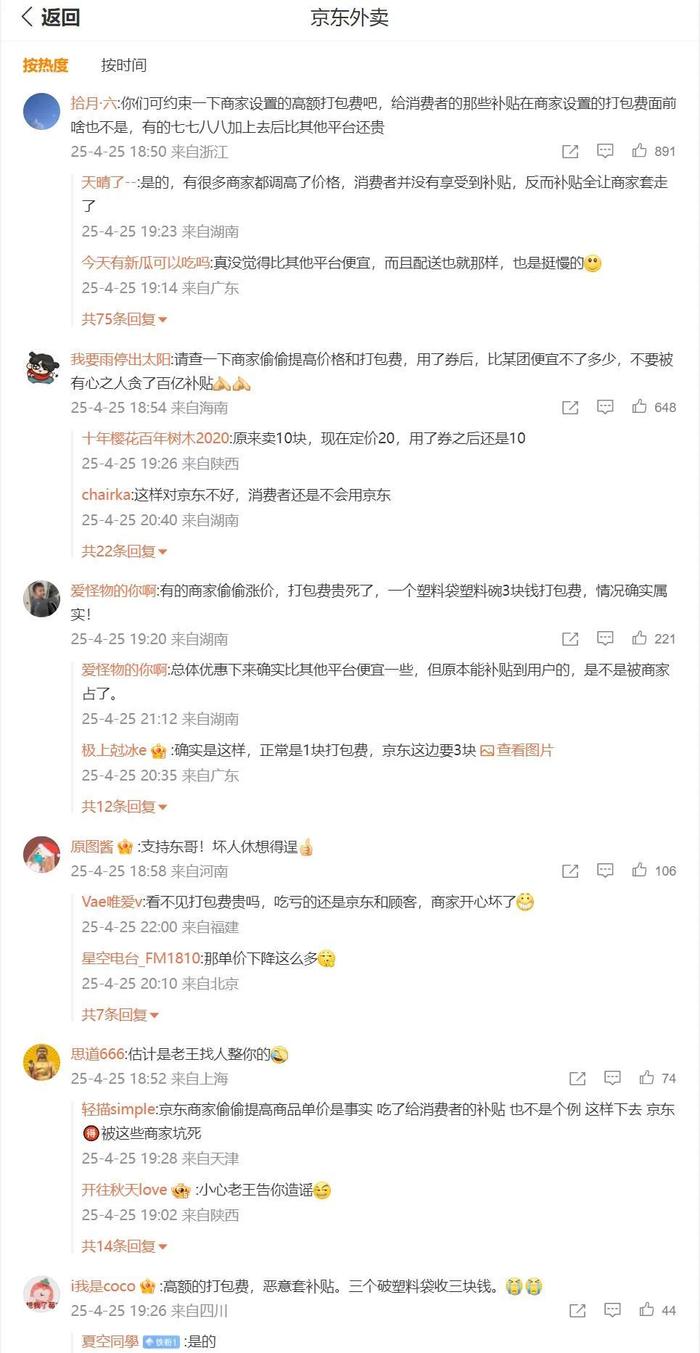Expand 共14条回复 replies
The height and width of the screenshot is (1353, 700).
(x=124, y=1246)
